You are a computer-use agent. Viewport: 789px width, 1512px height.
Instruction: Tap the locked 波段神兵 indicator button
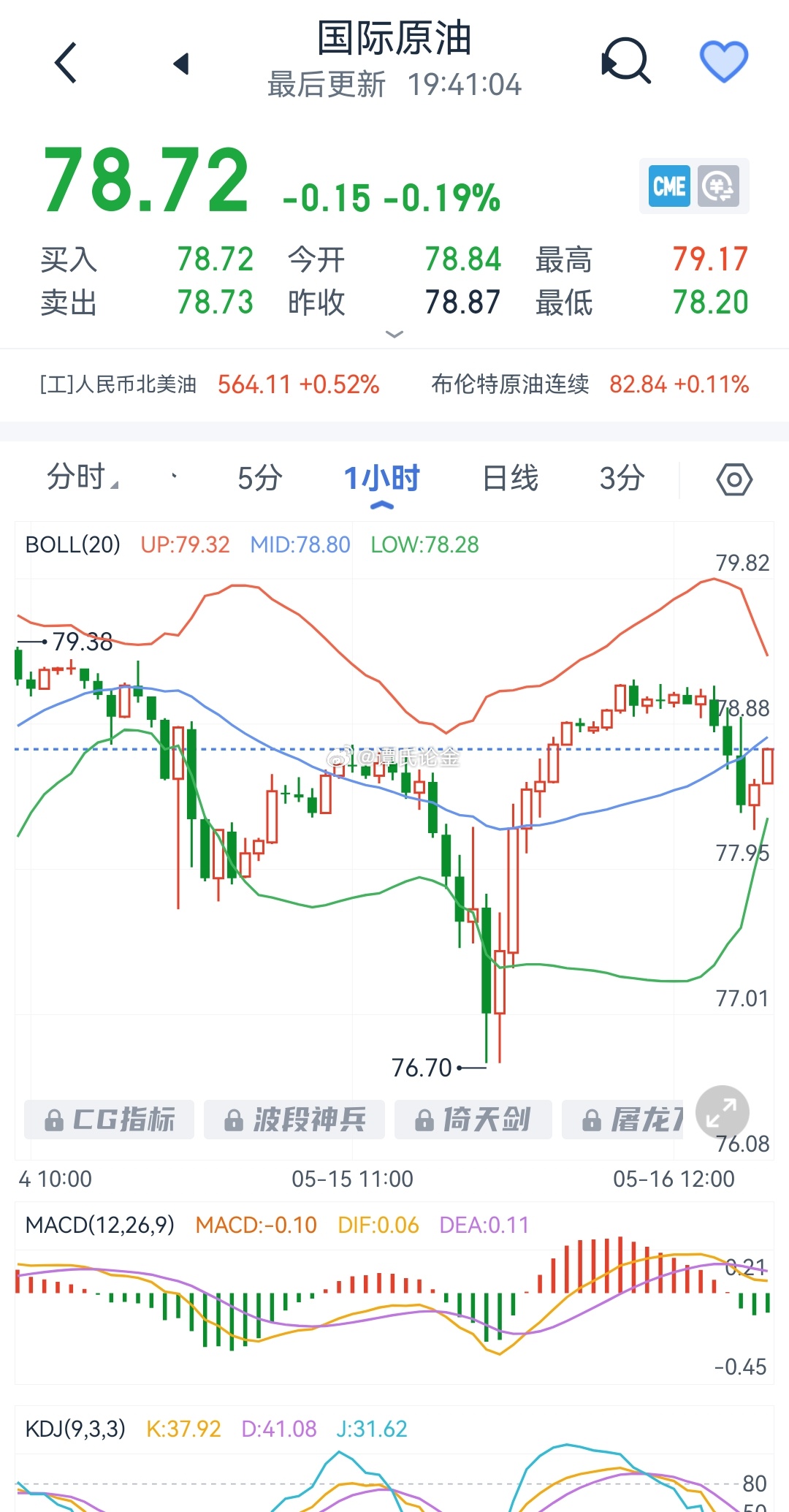click(x=294, y=1120)
